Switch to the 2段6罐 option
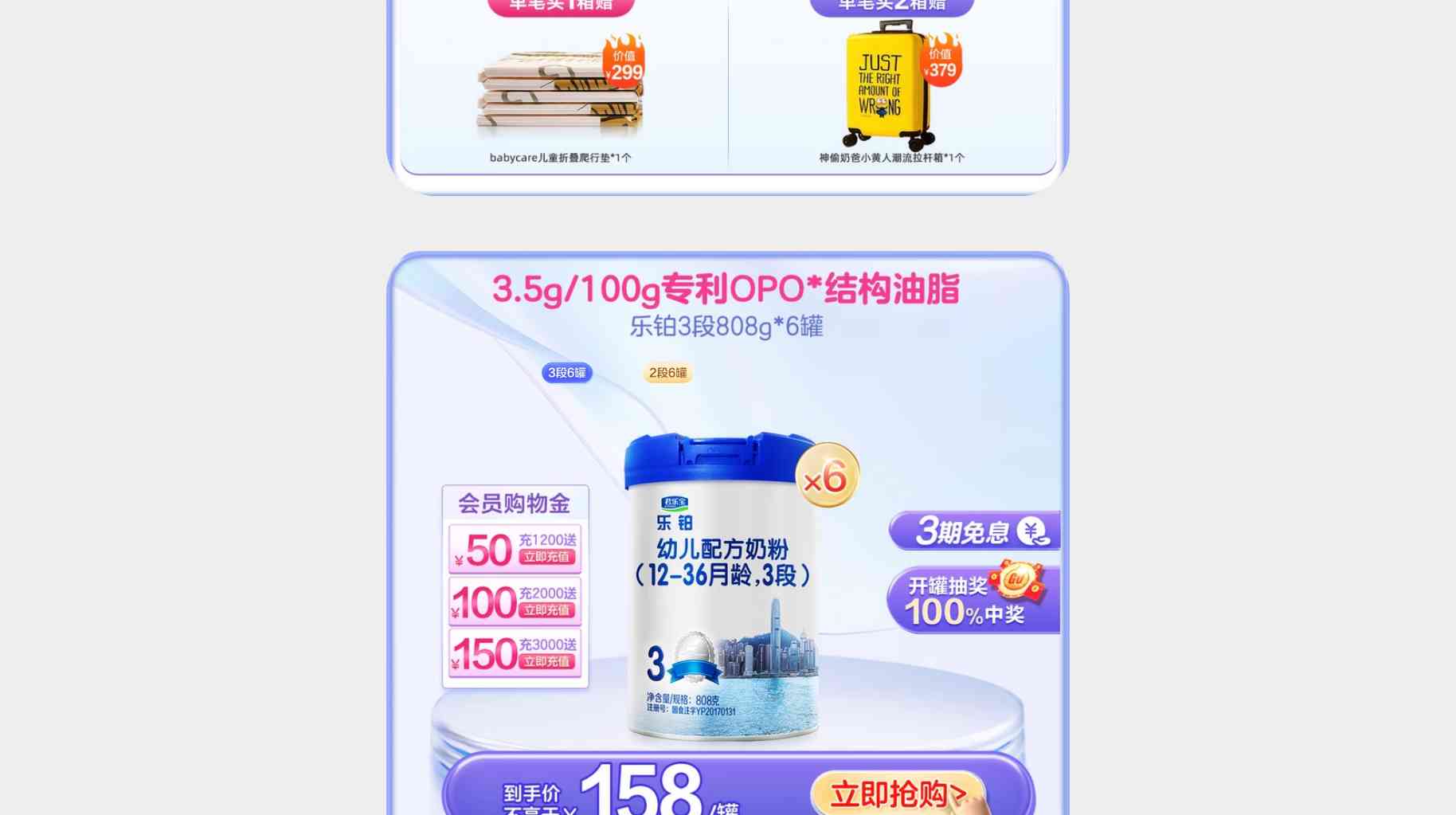This screenshot has width=1456, height=815. (x=667, y=373)
